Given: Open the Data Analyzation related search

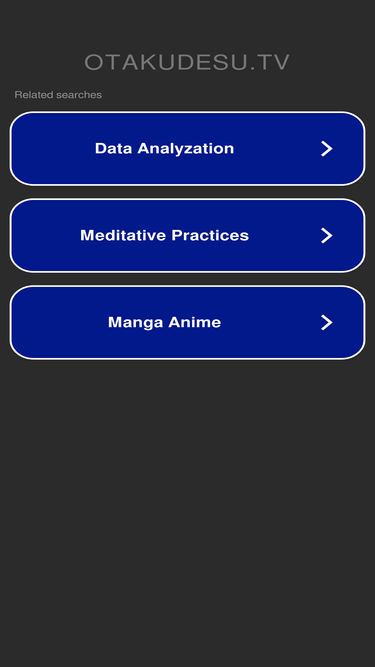Looking at the screenshot, I should tap(188, 148).
